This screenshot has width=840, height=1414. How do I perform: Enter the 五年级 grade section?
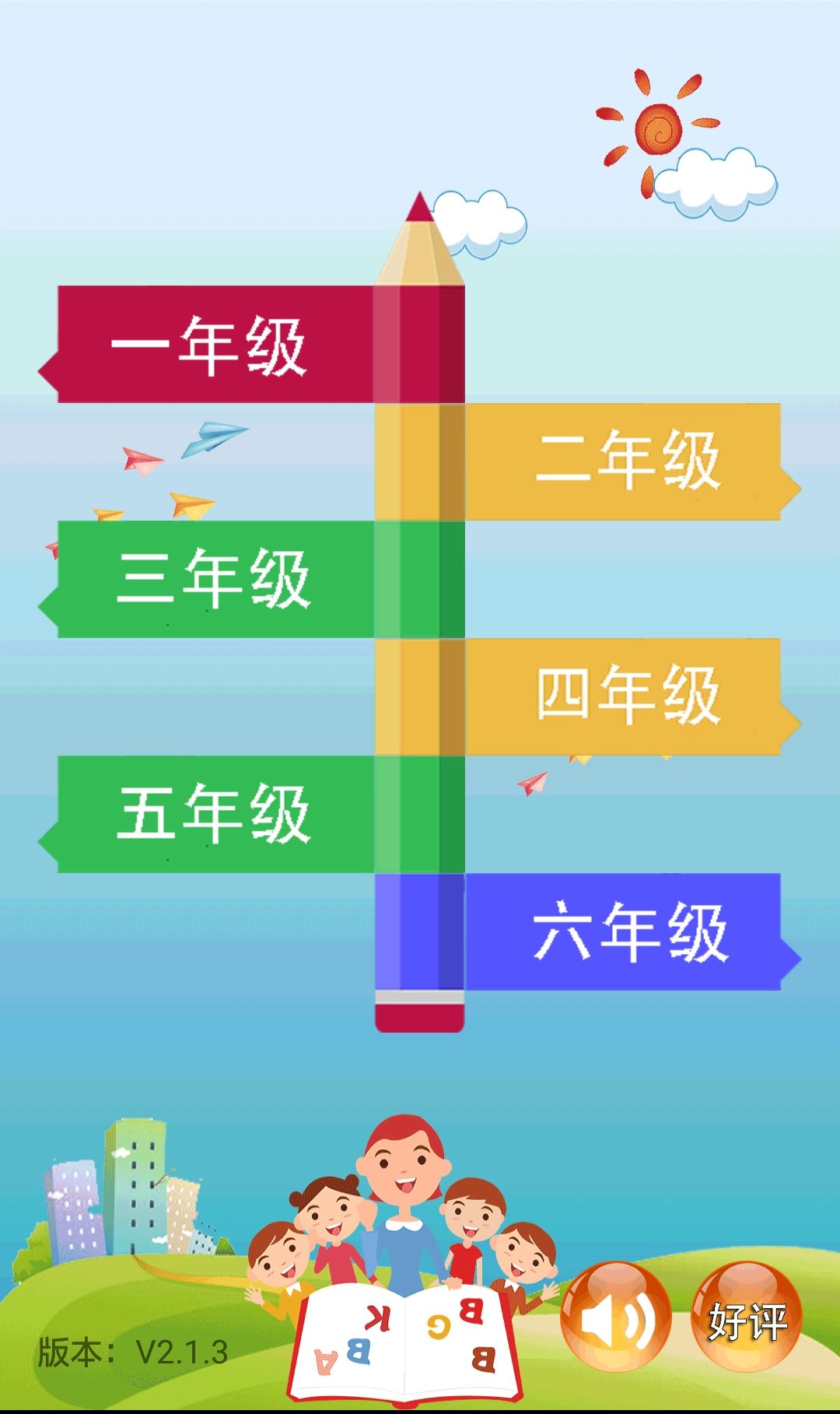pyautogui.click(x=212, y=814)
